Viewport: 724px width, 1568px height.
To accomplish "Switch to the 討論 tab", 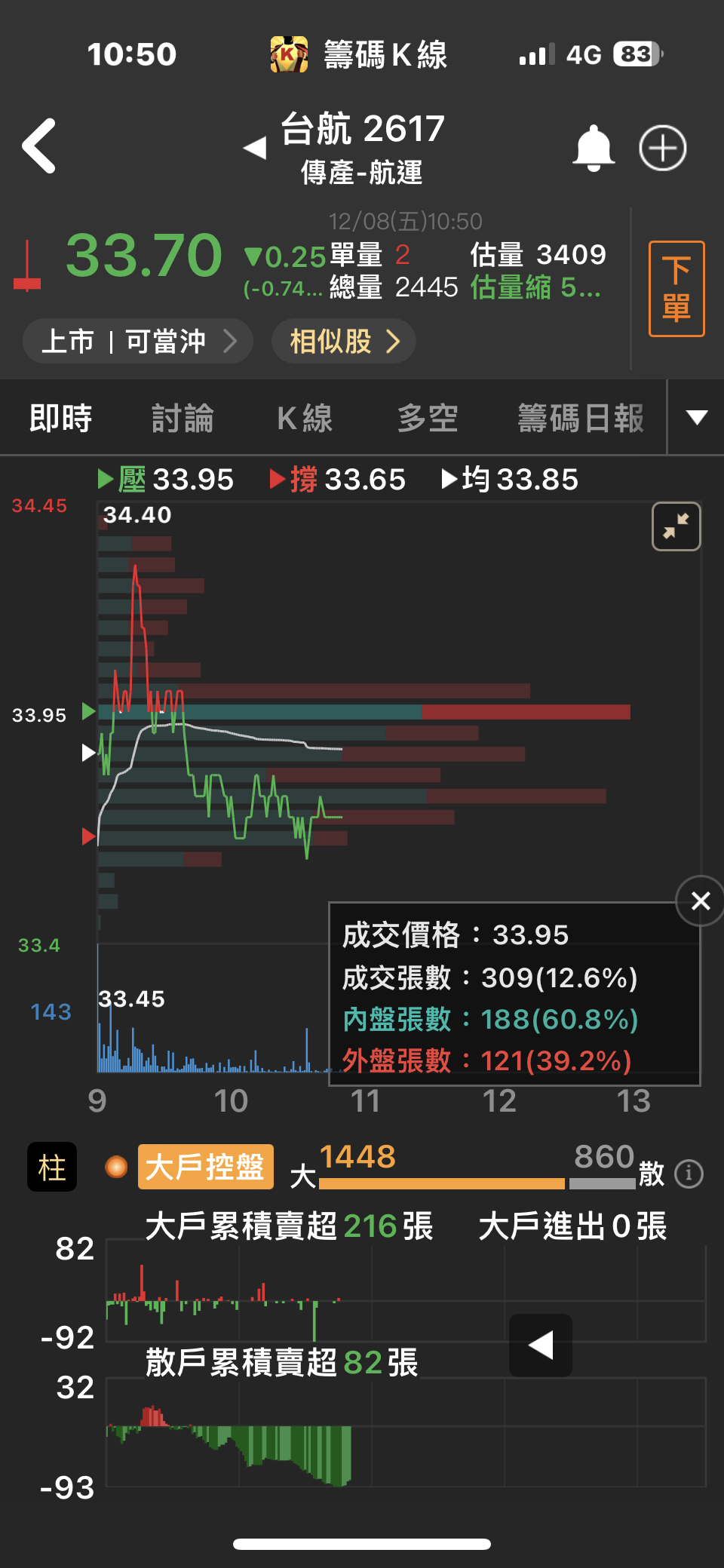I will 183,419.
